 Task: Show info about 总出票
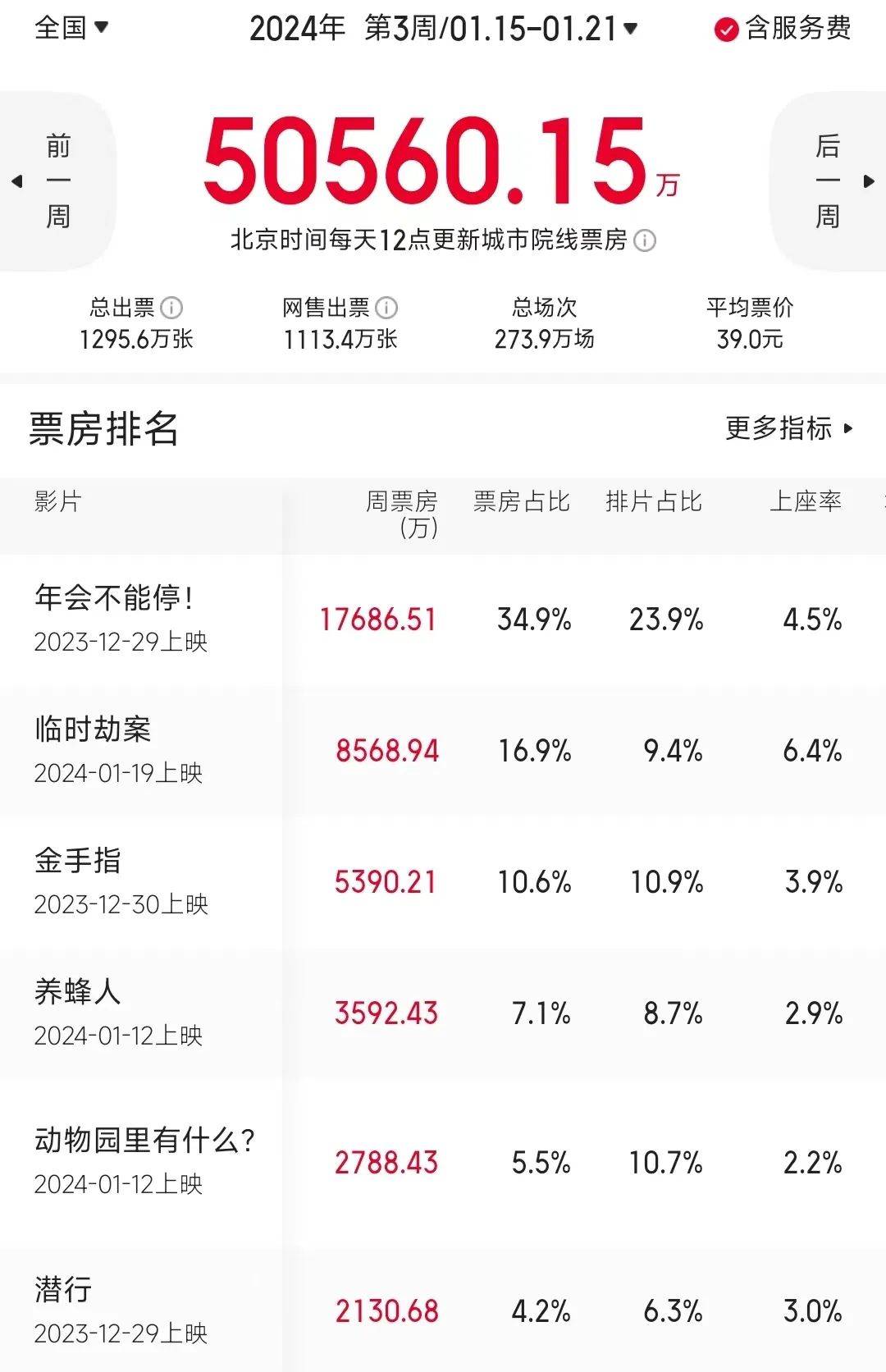(171, 309)
